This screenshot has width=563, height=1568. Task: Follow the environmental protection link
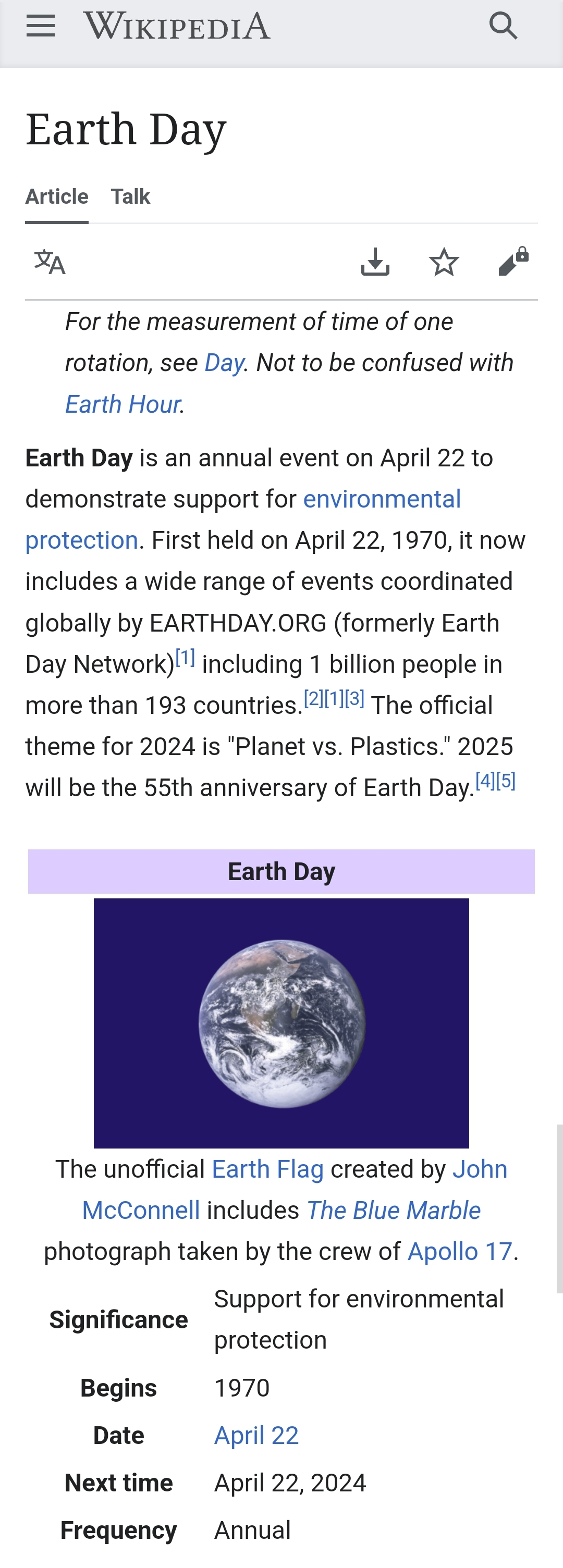click(382, 499)
